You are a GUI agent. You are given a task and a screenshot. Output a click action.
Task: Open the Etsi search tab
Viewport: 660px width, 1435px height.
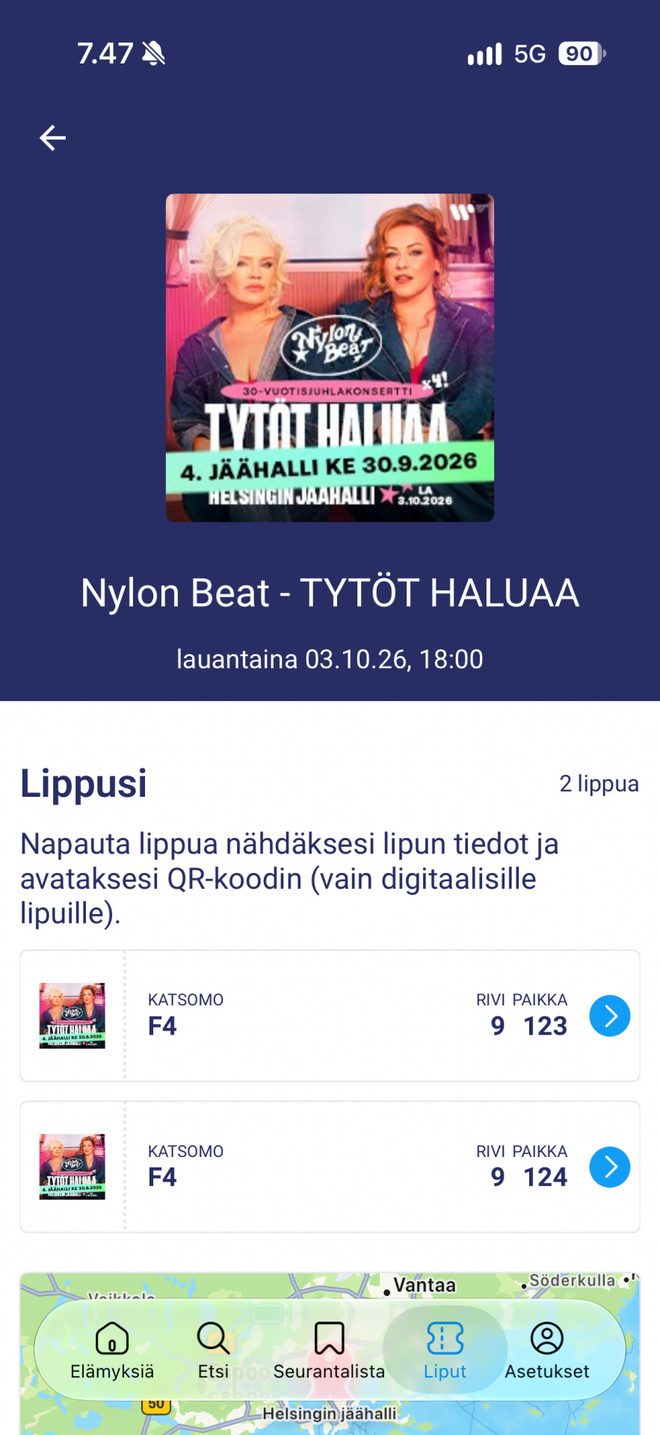213,1351
